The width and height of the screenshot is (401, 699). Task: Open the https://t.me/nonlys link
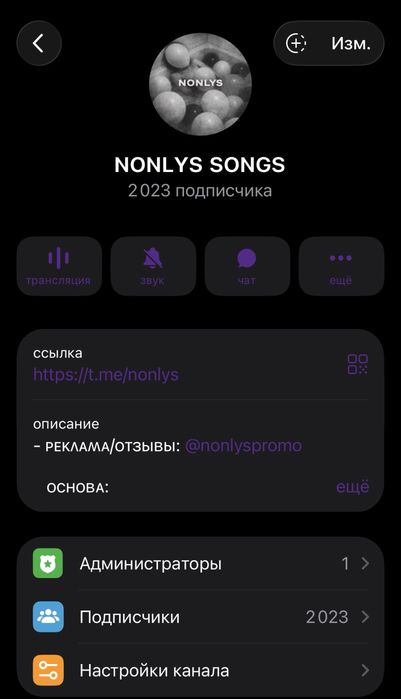(x=106, y=374)
